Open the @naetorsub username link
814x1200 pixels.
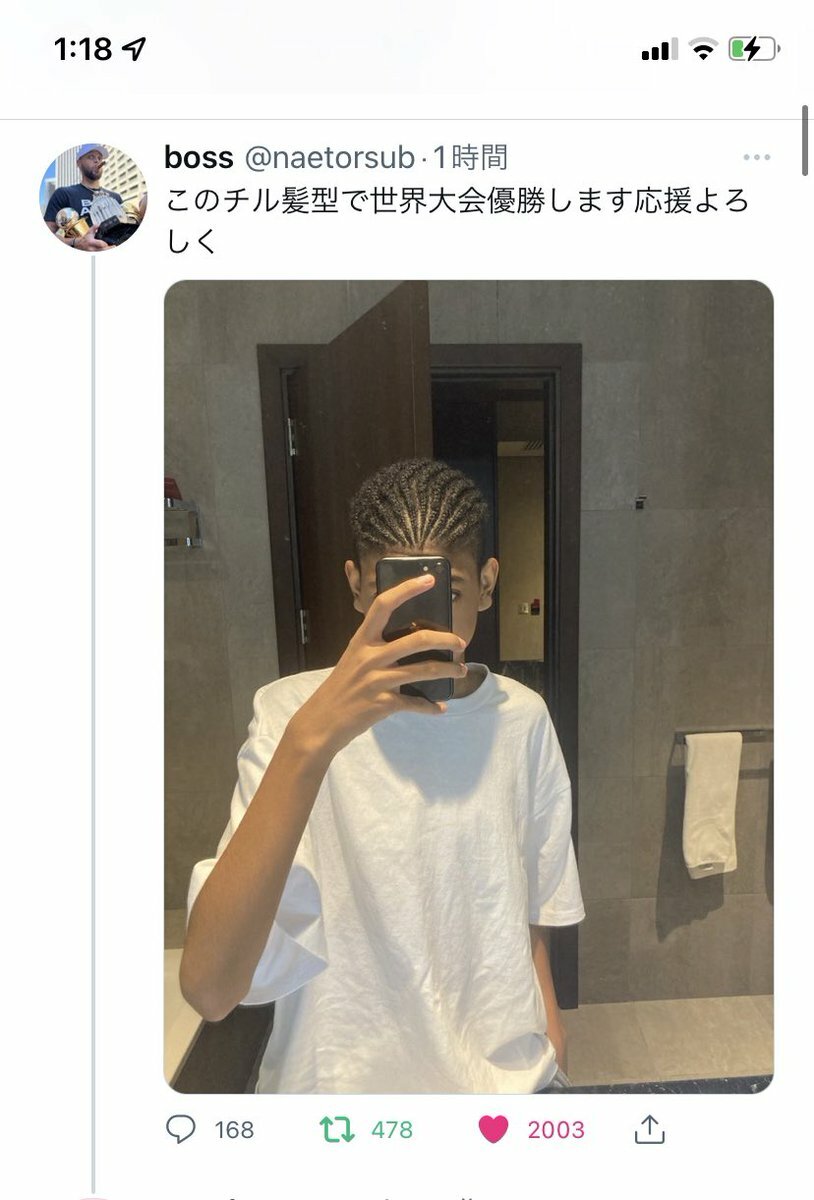pos(329,158)
